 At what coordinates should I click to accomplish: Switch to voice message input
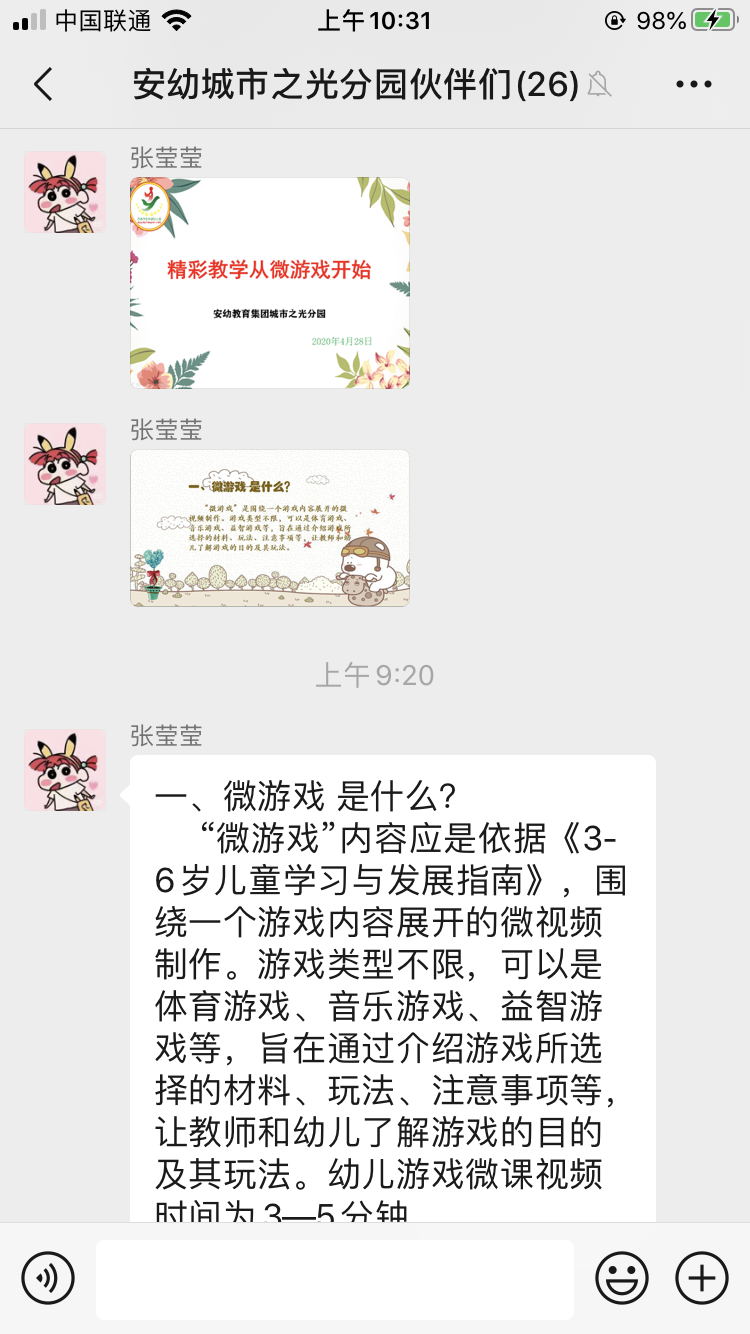48,1278
